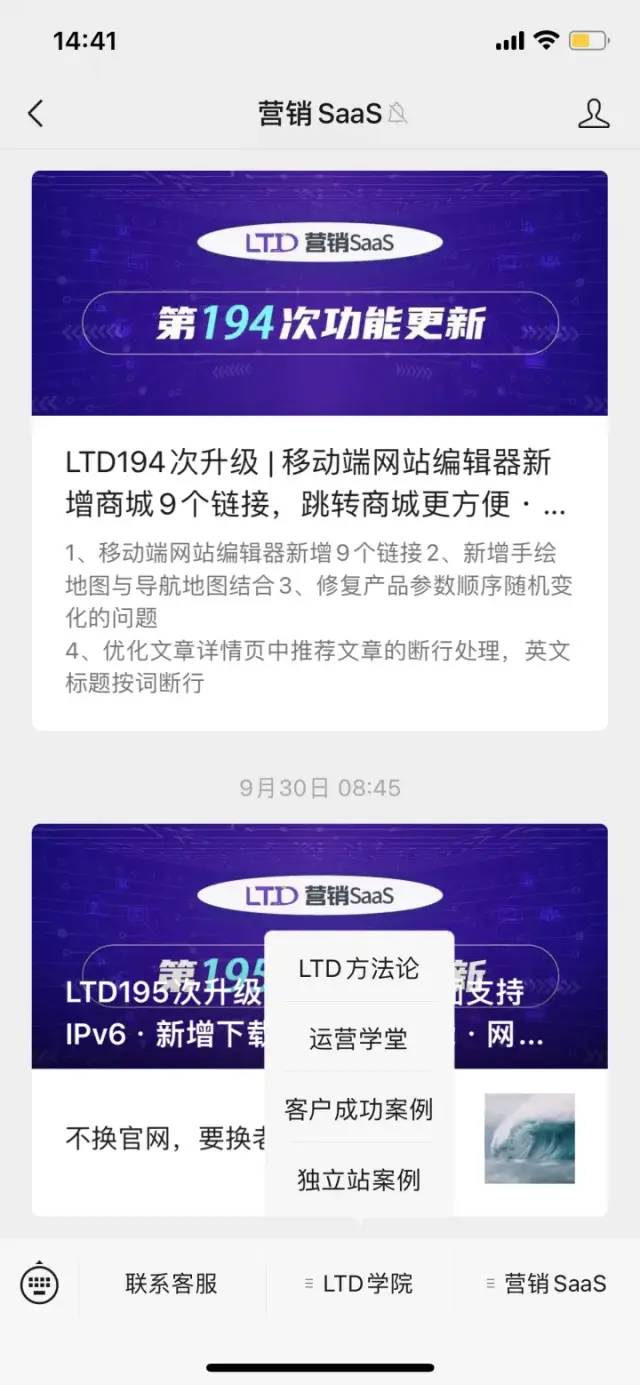The width and height of the screenshot is (640, 1385).
Task: Open 客户成功案例 in the popup menu
Action: [x=358, y=1109]
